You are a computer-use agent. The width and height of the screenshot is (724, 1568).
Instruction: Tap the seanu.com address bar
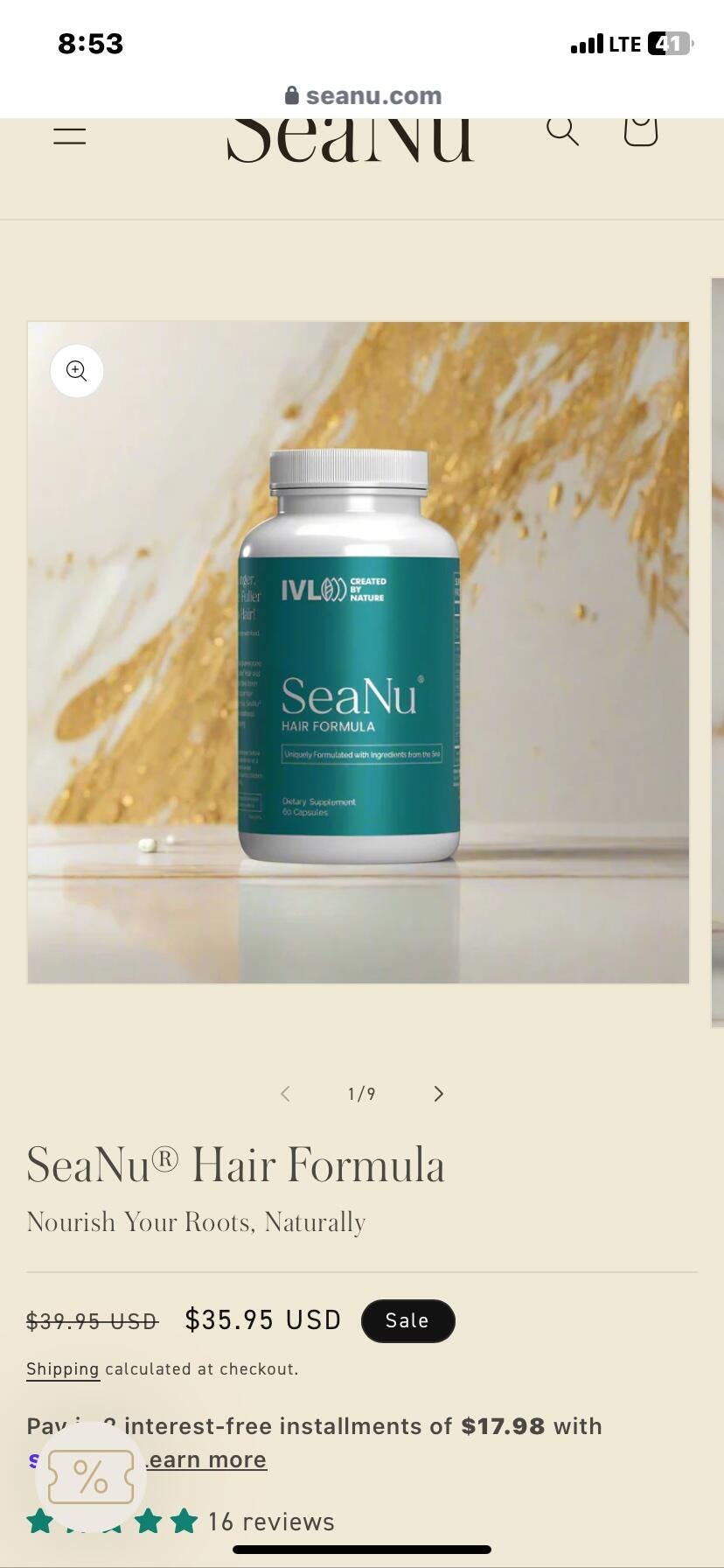coord(363,95)
